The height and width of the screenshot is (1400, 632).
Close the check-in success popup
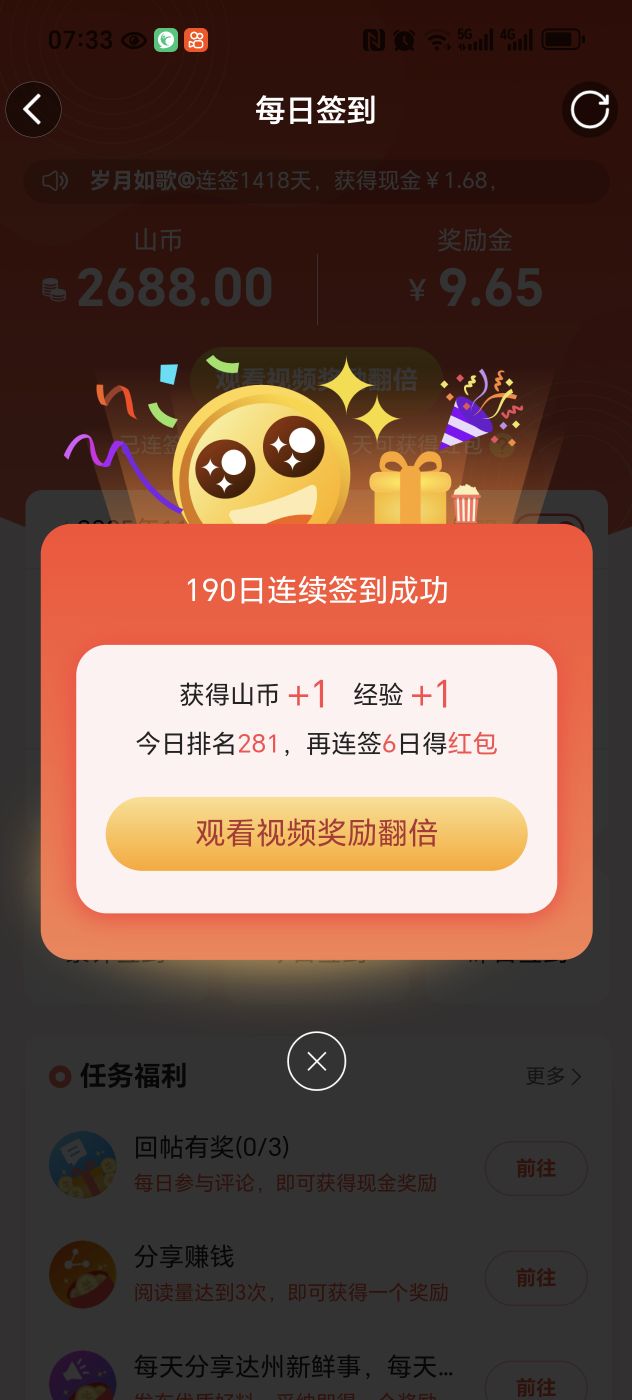click(316, 1061)
